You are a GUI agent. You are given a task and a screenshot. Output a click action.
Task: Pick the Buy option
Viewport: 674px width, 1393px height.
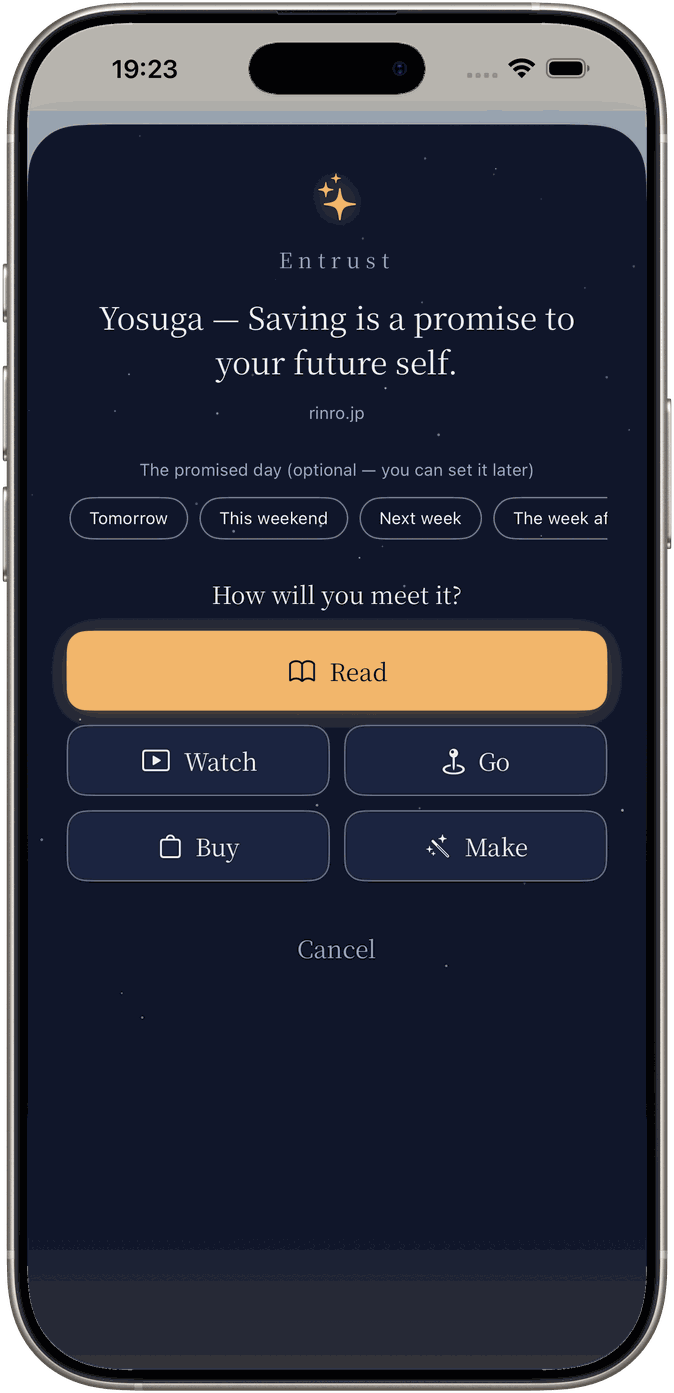coord(198,846)
